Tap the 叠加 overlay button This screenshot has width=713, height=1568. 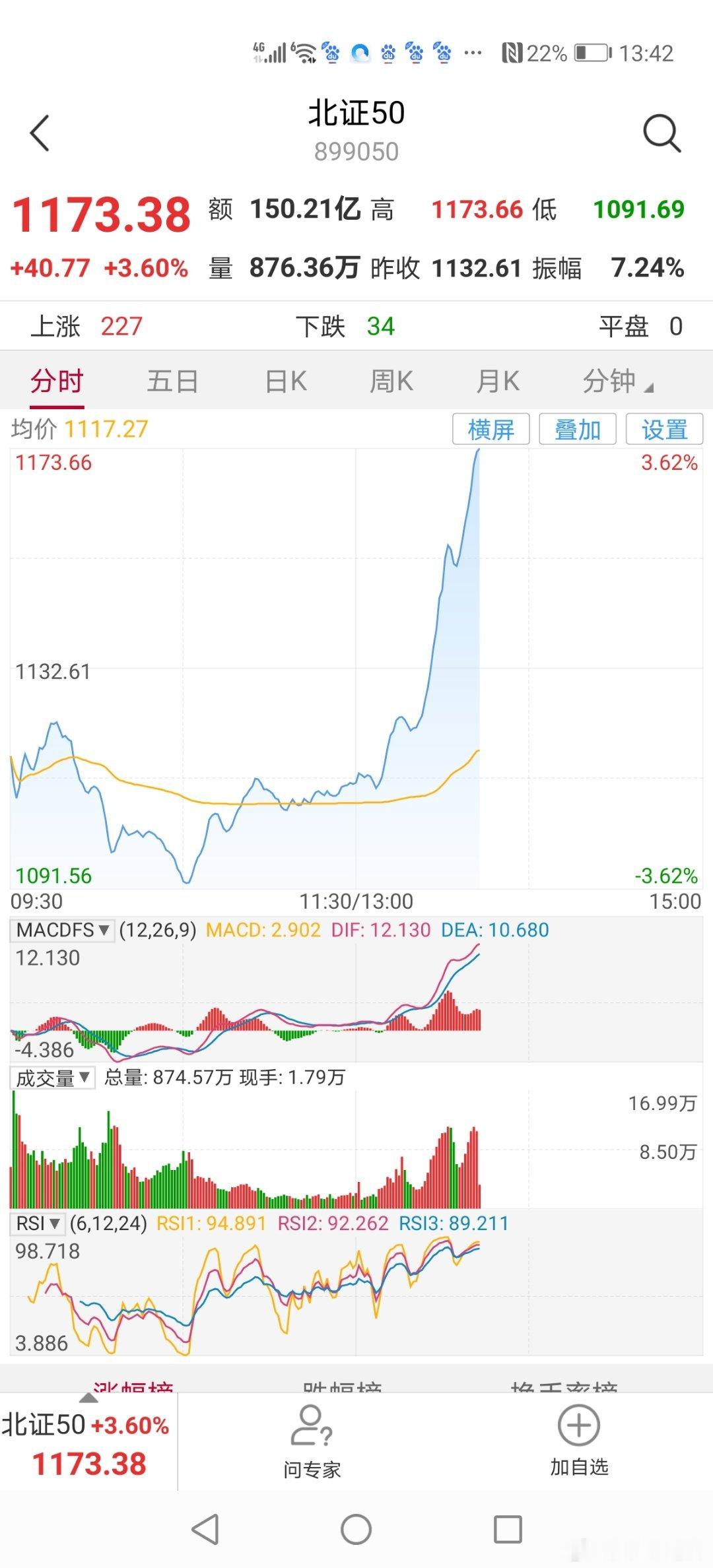coord(578,429)
